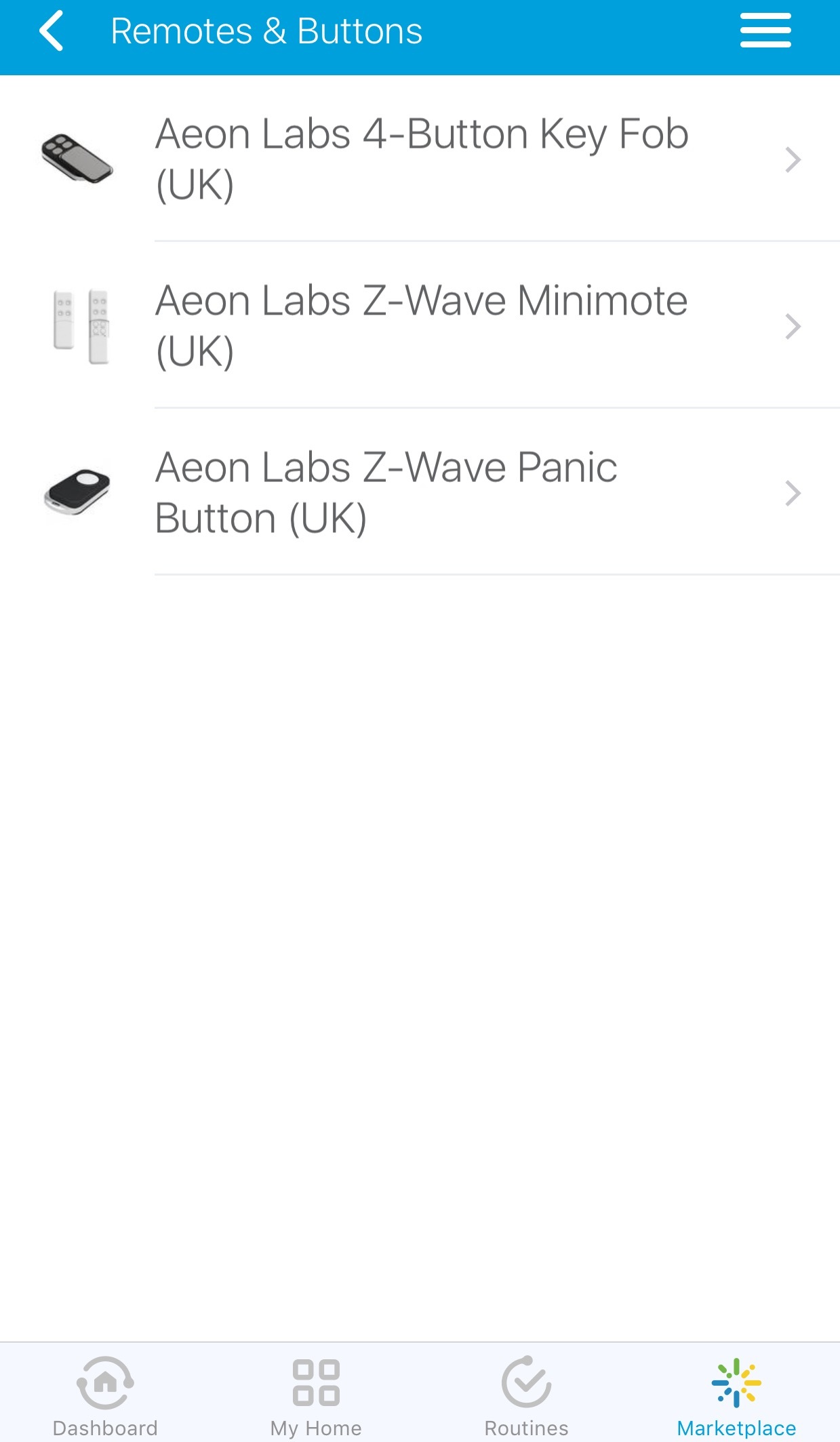Go to the My Home tab
Screen dimensions: 840x1442
[316, 1395]
